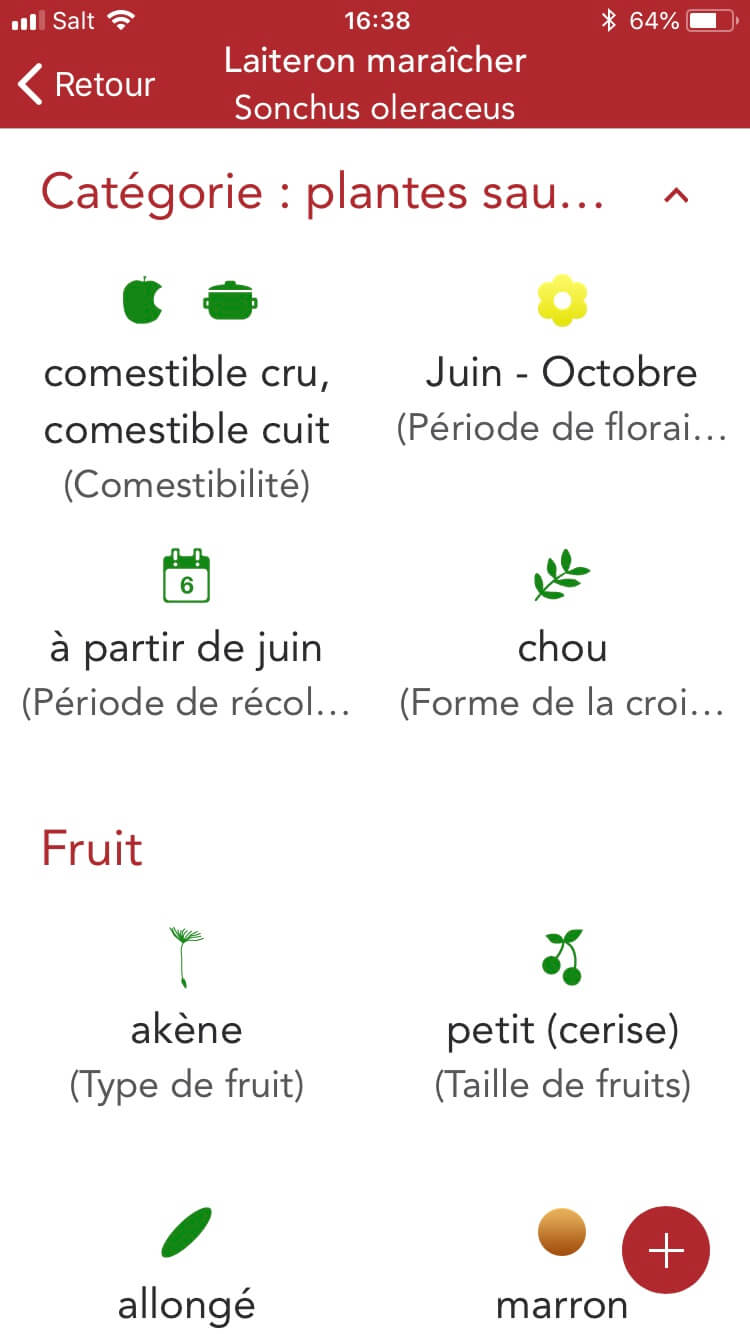Tap the red plus floating button
The image size is (750, 1334).
point(666,1250)
